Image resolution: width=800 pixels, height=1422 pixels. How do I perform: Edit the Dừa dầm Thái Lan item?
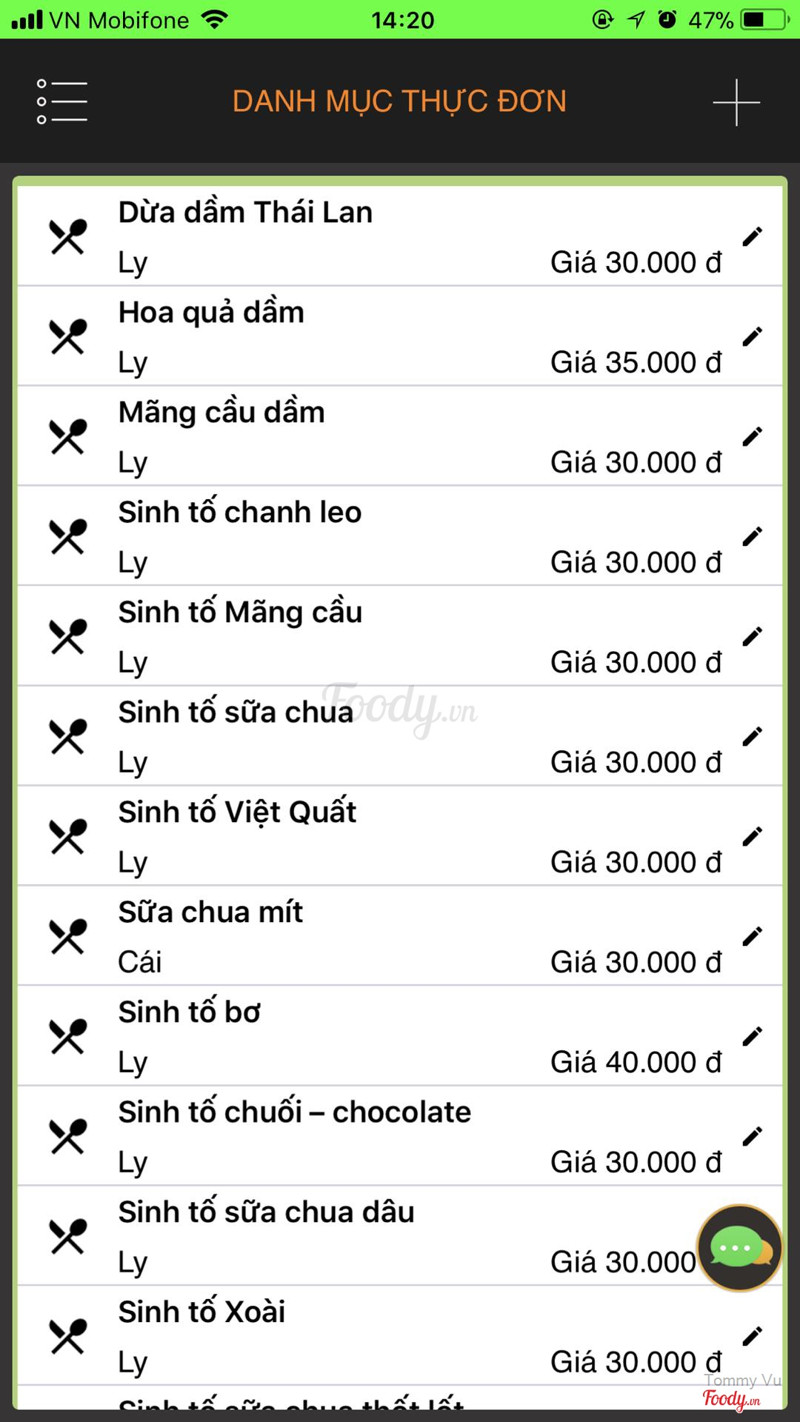point(752,236)
